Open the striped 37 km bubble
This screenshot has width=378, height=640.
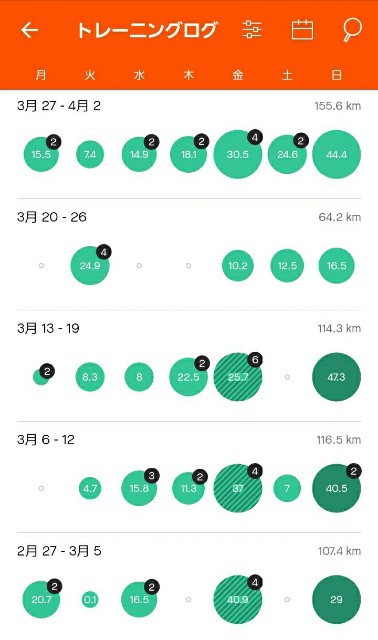(x=238, y=488)
